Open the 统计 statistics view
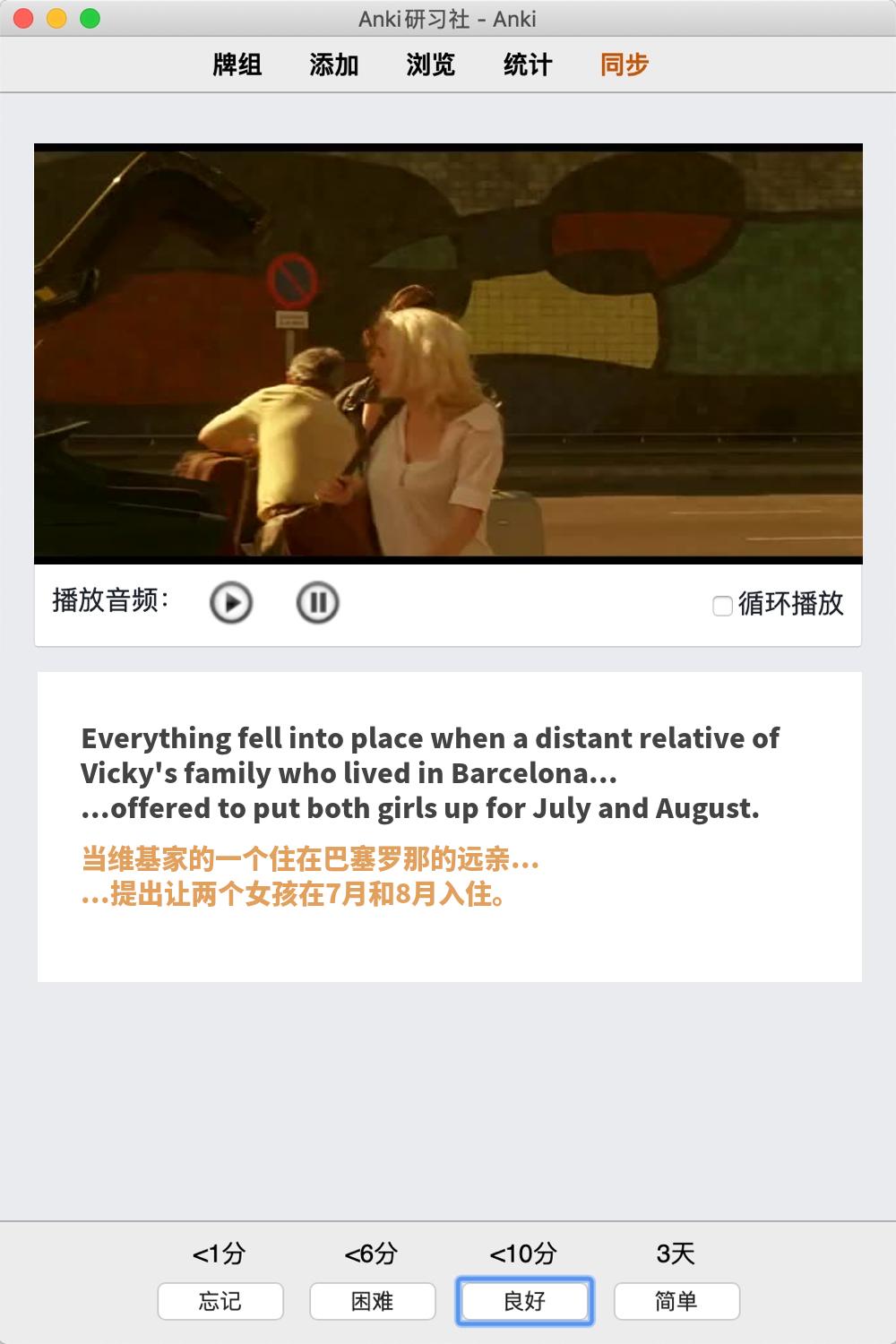This screenshot has width=896, height=1344. coord(528,65)
